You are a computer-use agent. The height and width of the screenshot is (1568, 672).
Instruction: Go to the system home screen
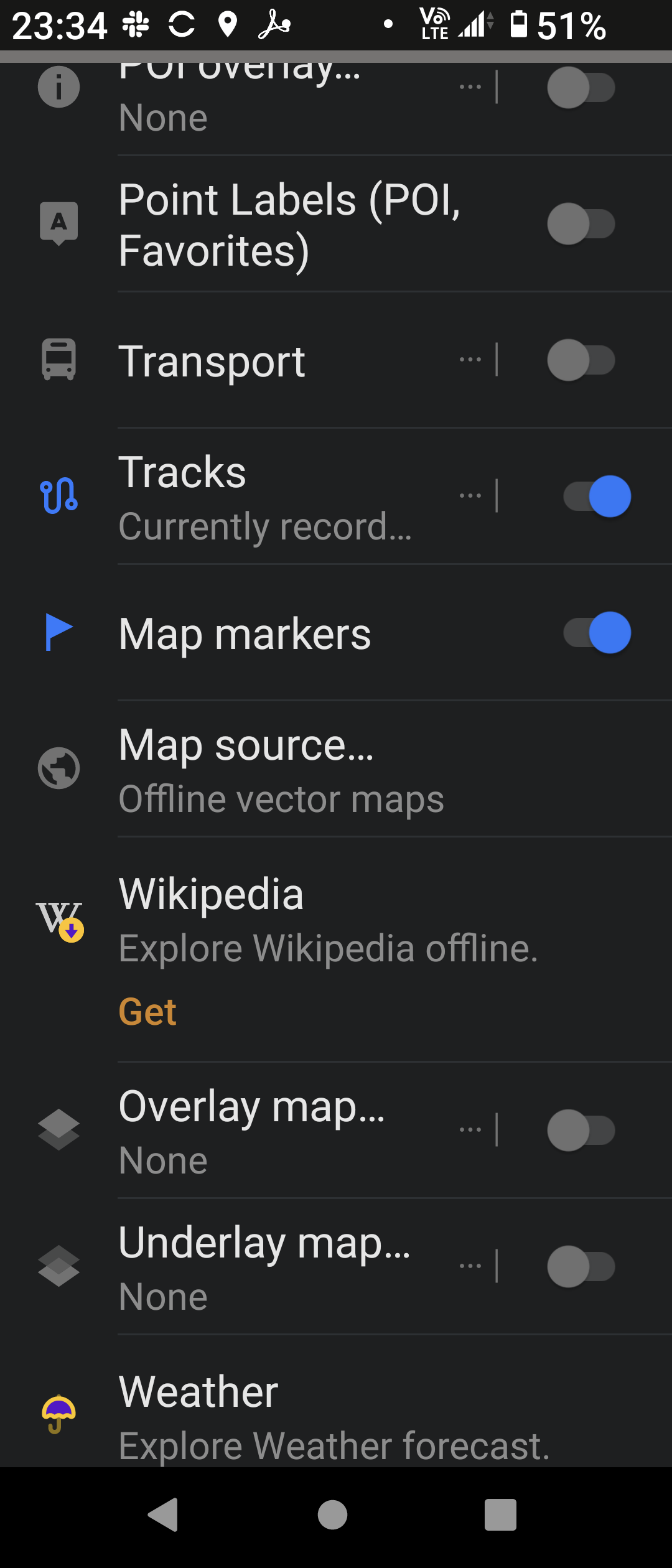[333, 1514]
